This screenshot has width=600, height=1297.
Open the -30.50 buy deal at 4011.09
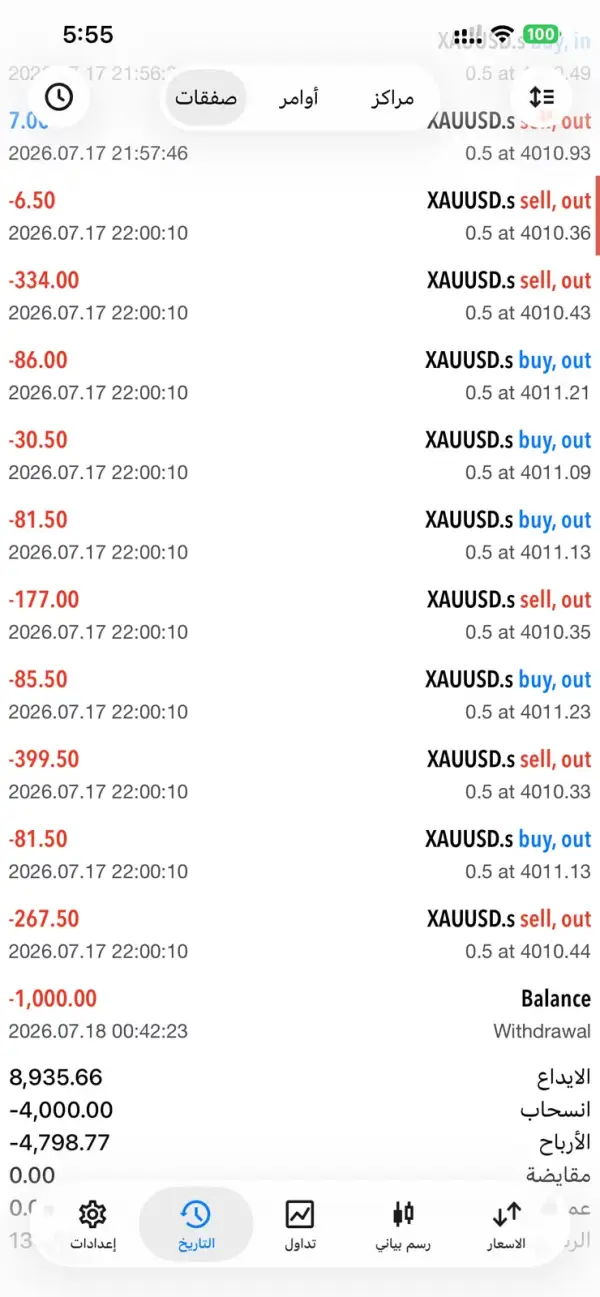(300, 456)
